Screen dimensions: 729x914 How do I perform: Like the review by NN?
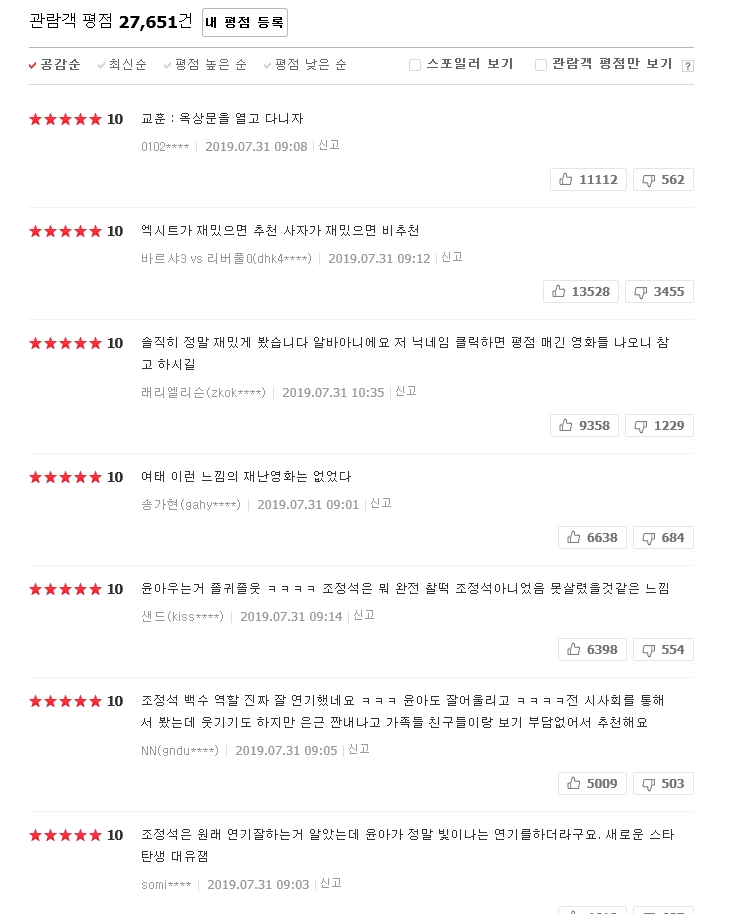592,783
